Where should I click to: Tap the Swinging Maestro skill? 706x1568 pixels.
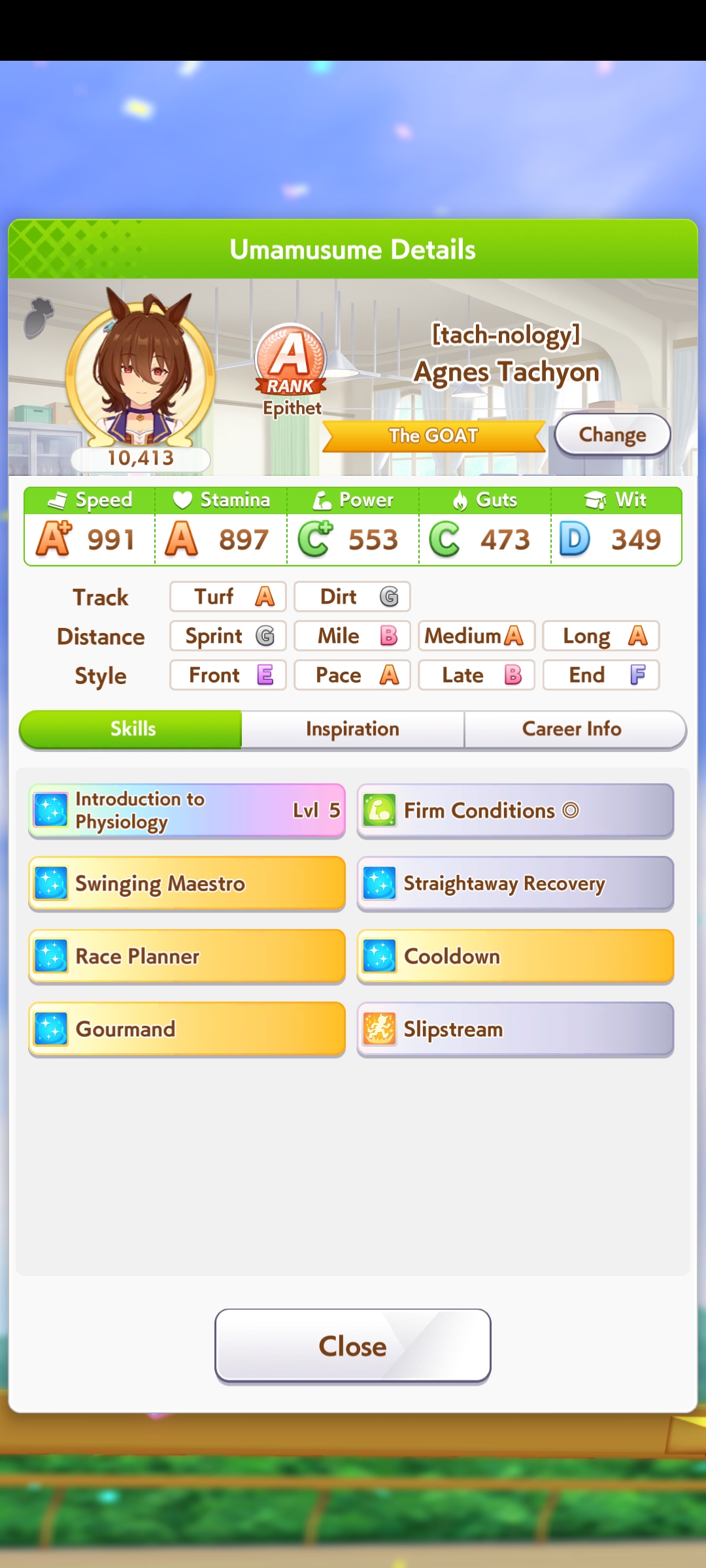[x=187, y=883]
